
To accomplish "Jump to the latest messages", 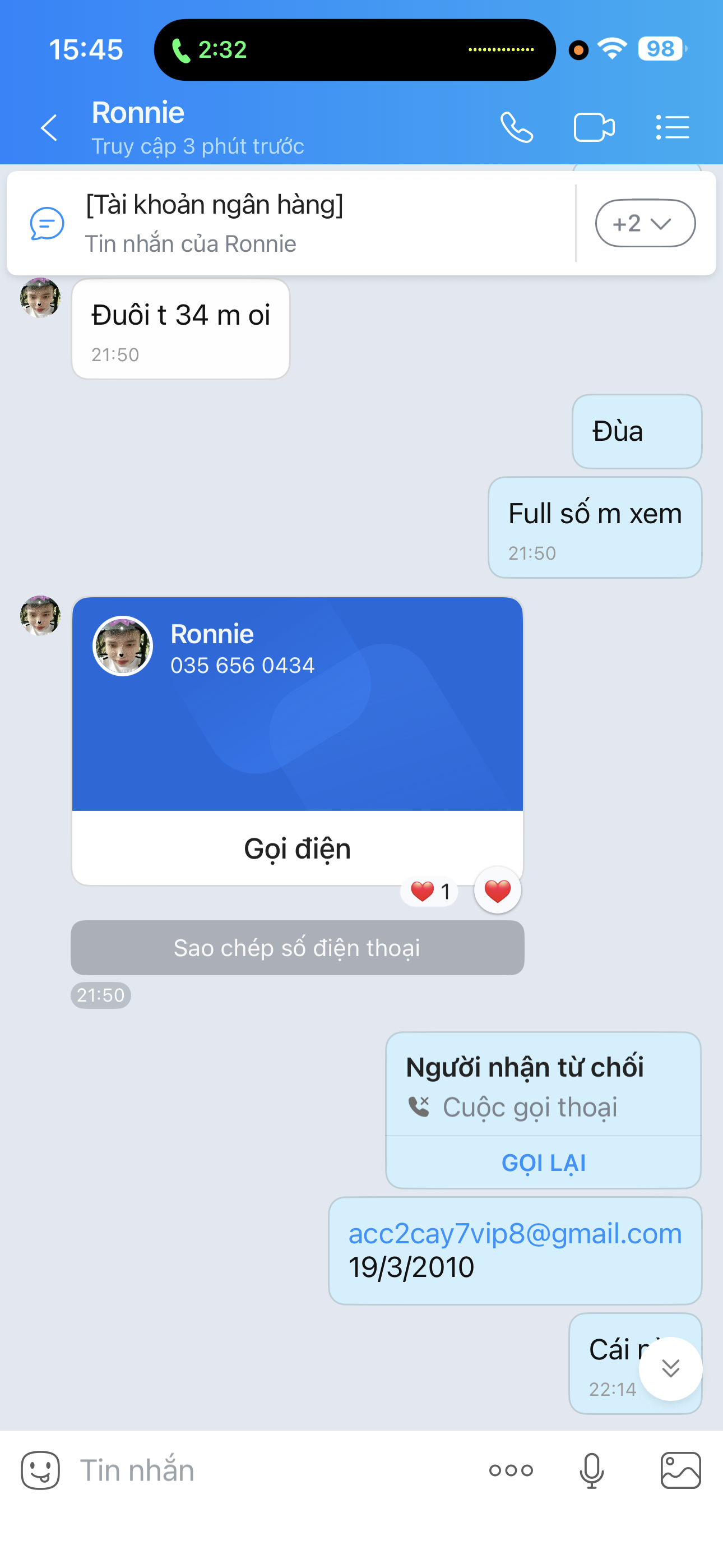I will (x=670, y=1369).
